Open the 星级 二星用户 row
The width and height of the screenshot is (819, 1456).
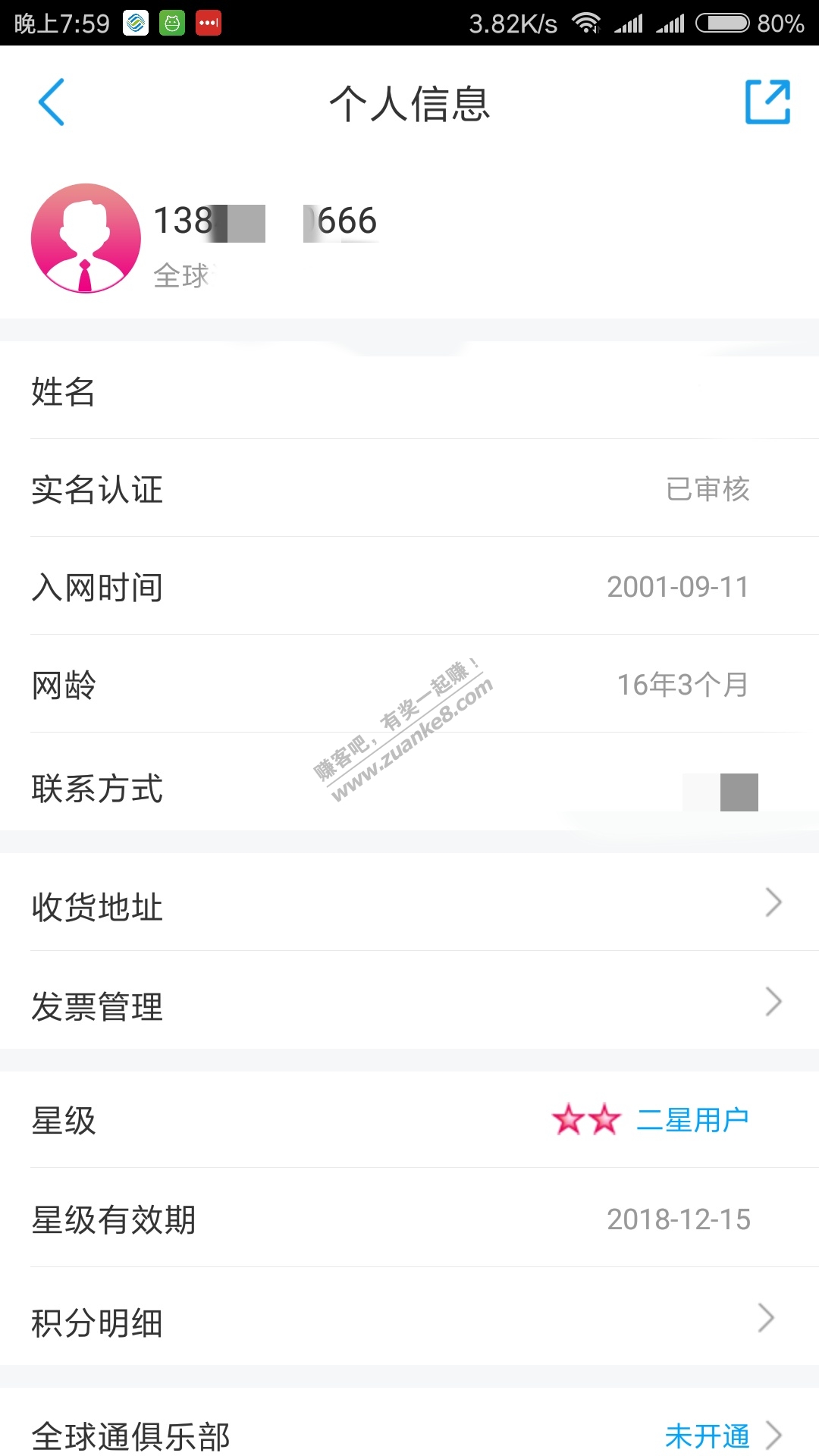point(409,1119)
